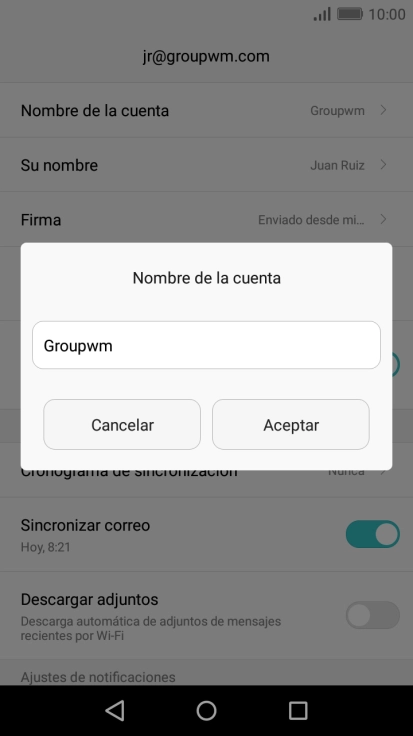This screenshot has width=413, height=736.
Task: Cancel the account name dialog
Action: (x=122, y=425)
